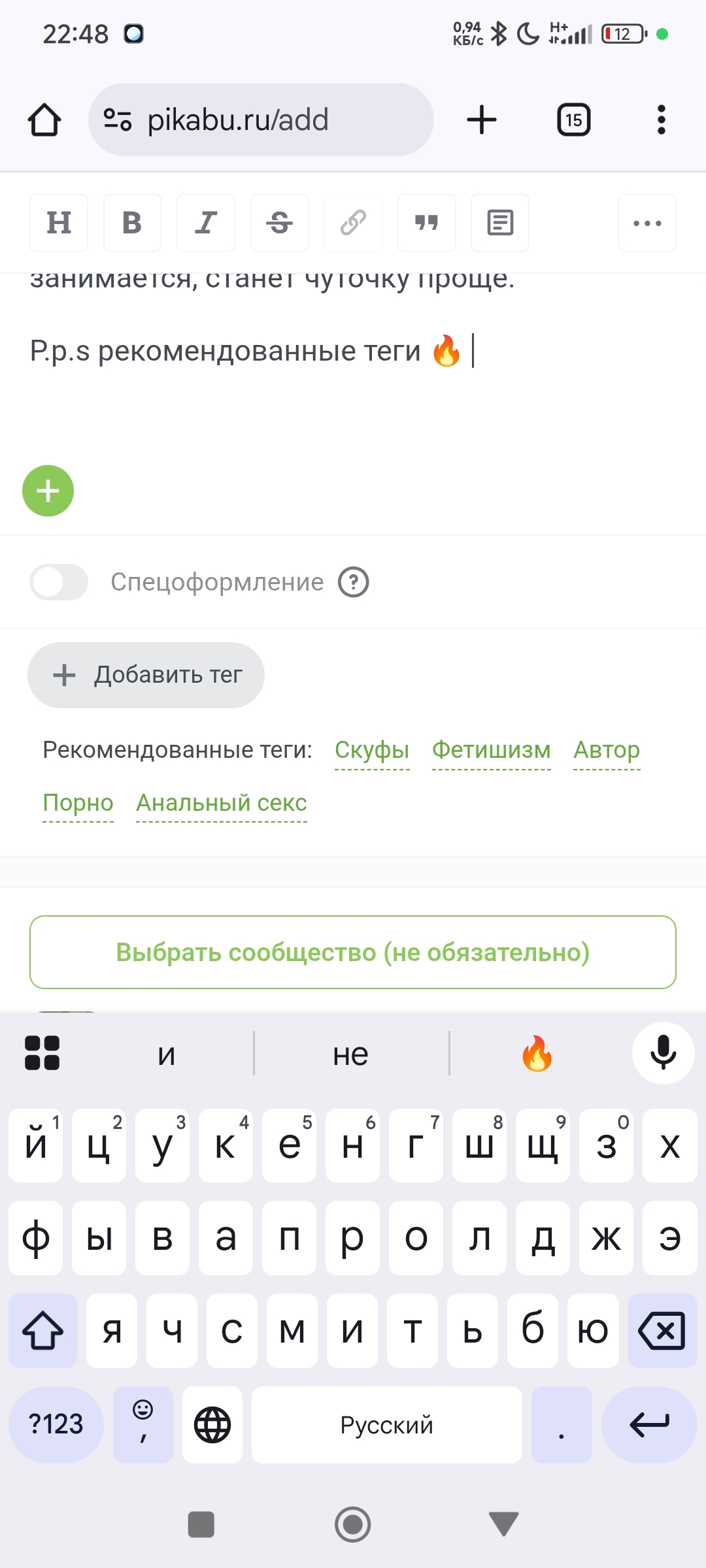Select the recommended tag Фетишизм
This screenshot has width=706, height=1568.
(x=491, y=750)
